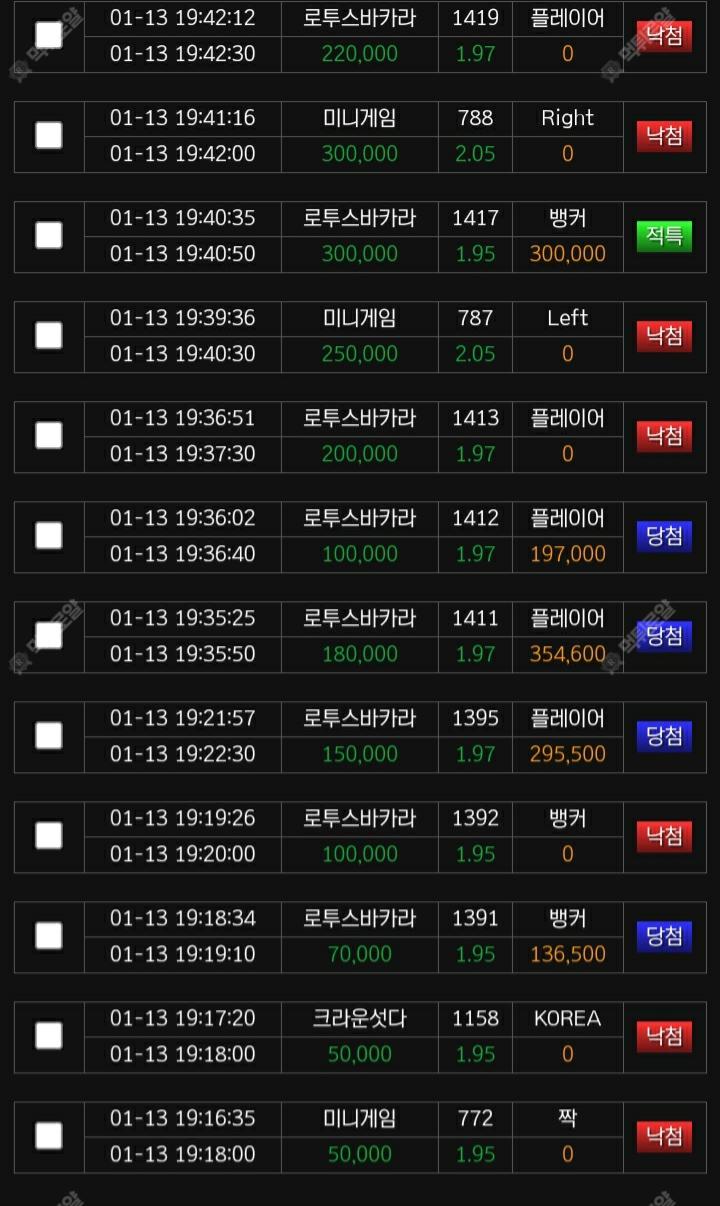
Task: Mark the 미니게임 round 787 Left entry
Action: pyautogui.click(x=48, y=335)
